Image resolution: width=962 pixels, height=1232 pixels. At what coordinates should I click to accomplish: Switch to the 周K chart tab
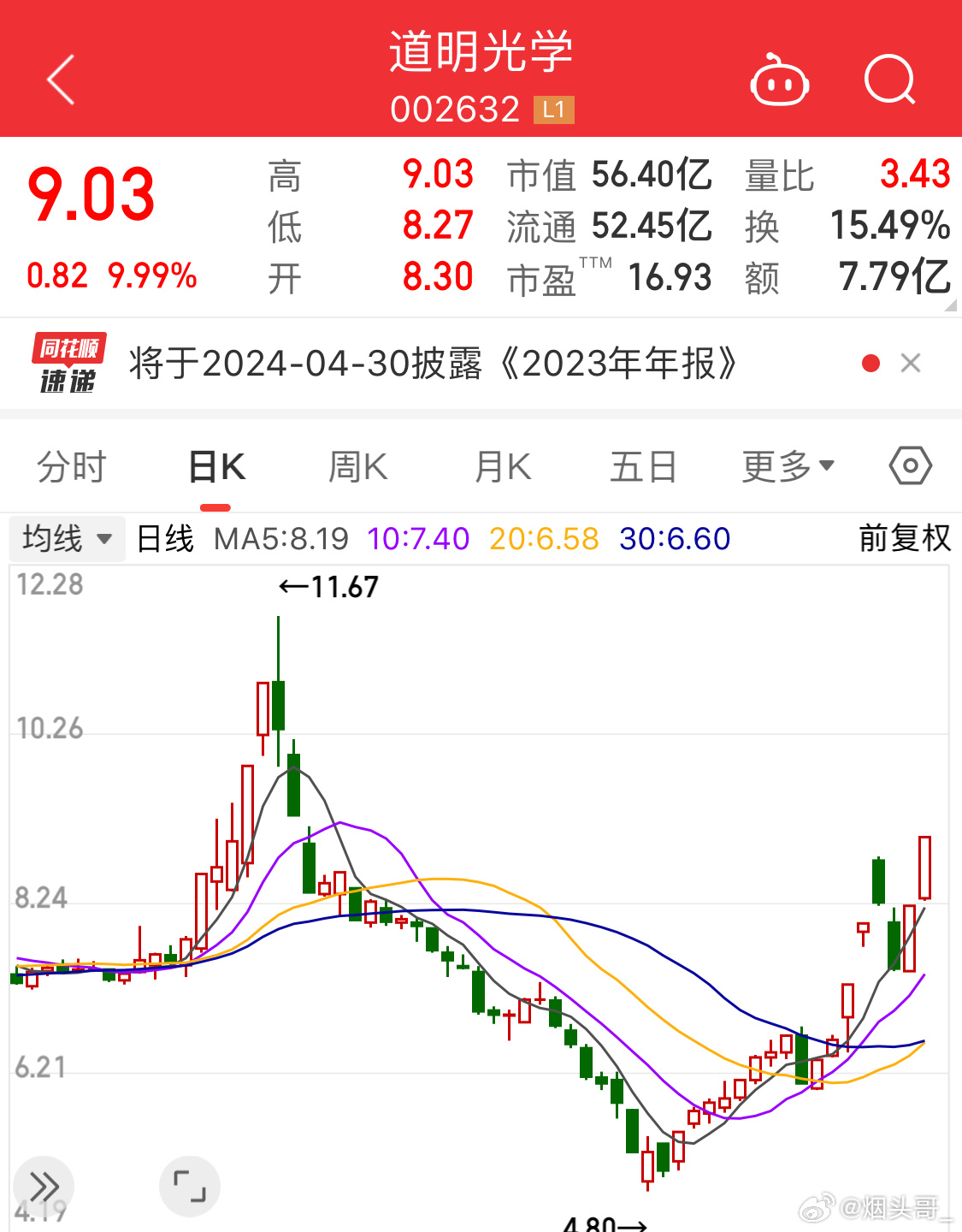[x=358, y=467]
